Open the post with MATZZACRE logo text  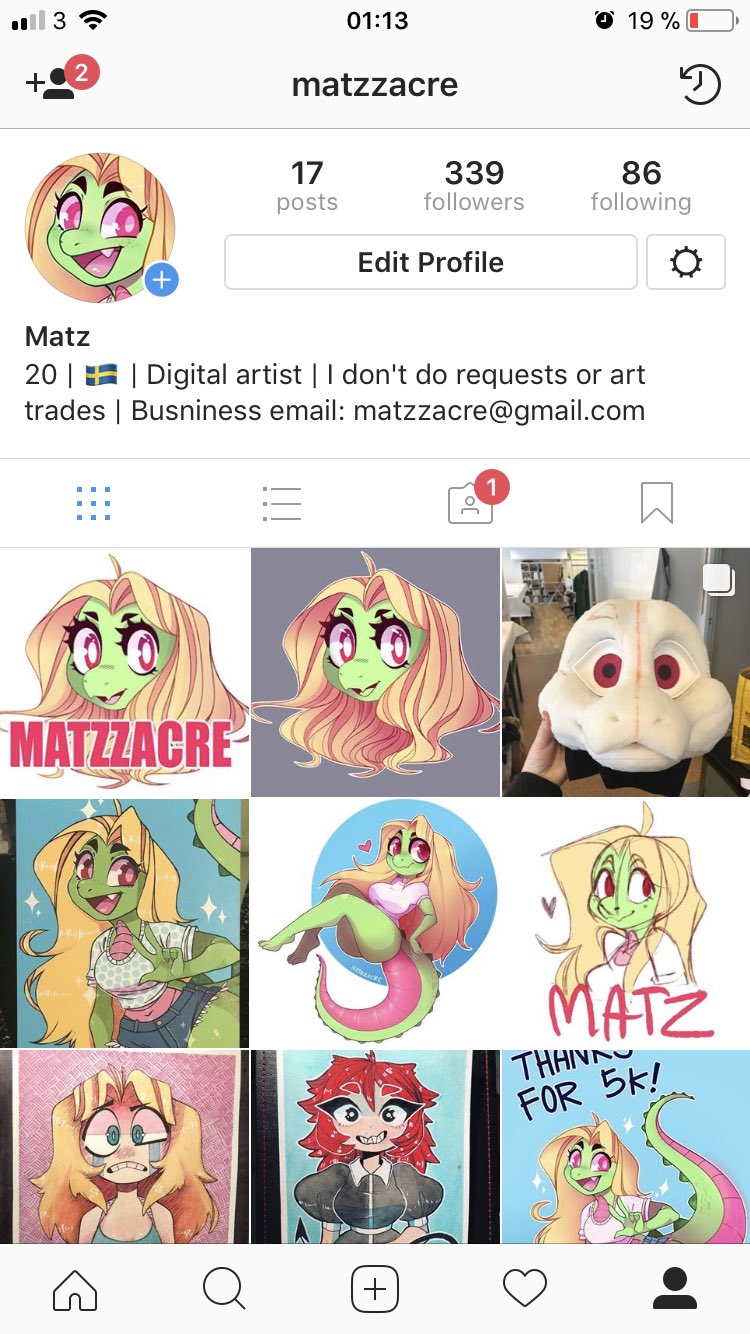124,672
